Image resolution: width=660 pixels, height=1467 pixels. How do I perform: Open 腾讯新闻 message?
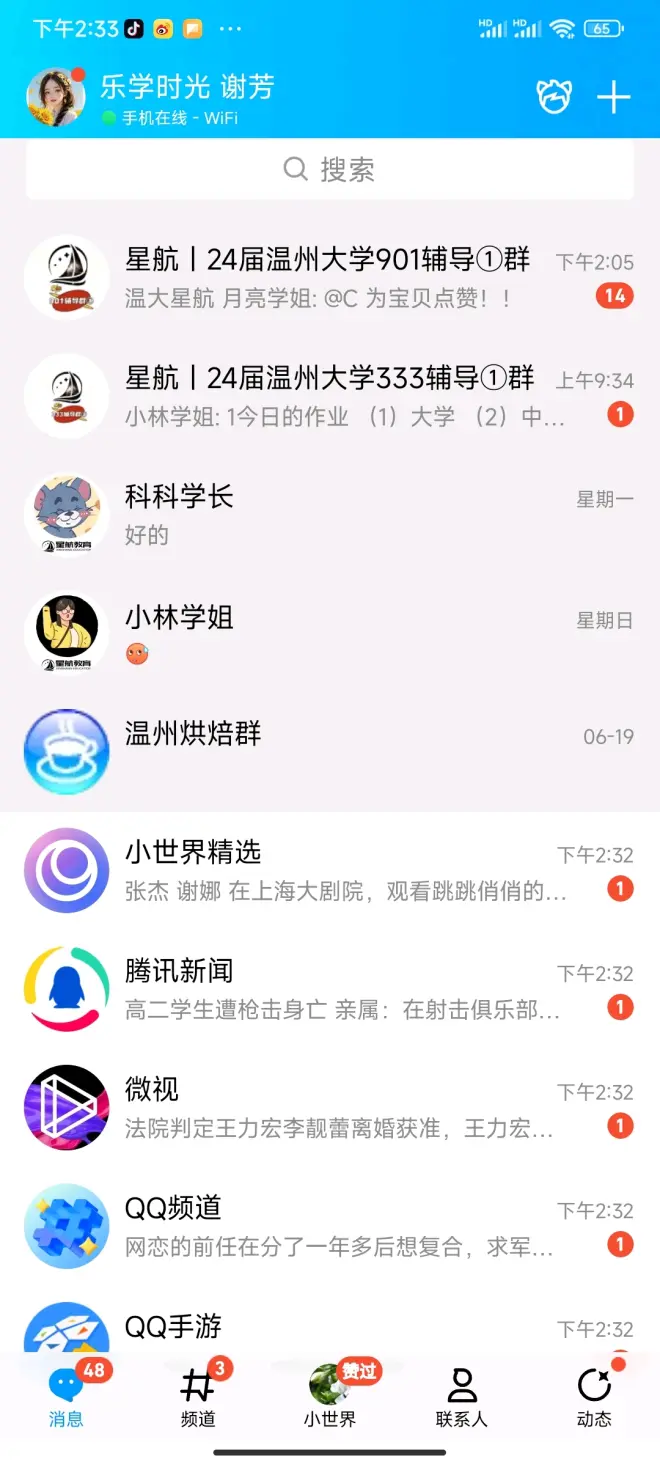point(329,988)
